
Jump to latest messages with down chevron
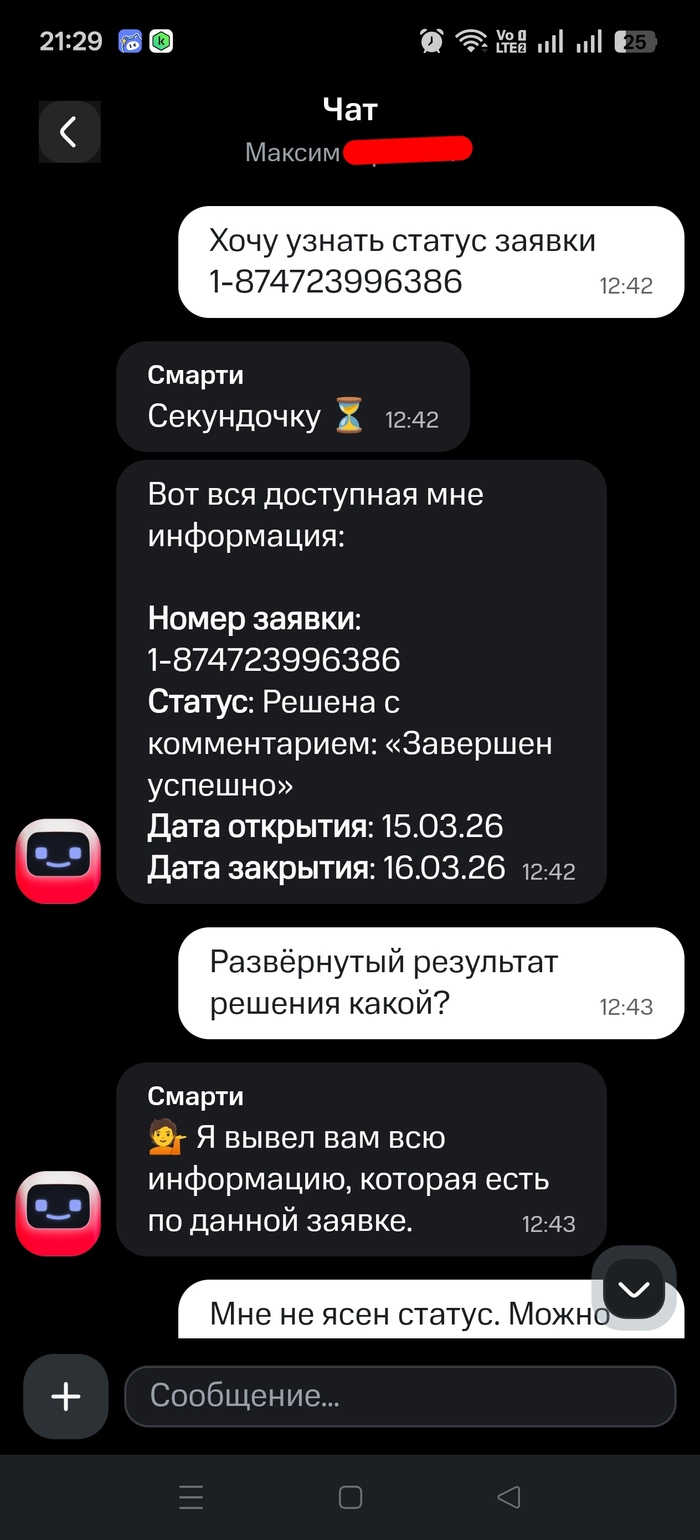click(x=634, y=1289)
